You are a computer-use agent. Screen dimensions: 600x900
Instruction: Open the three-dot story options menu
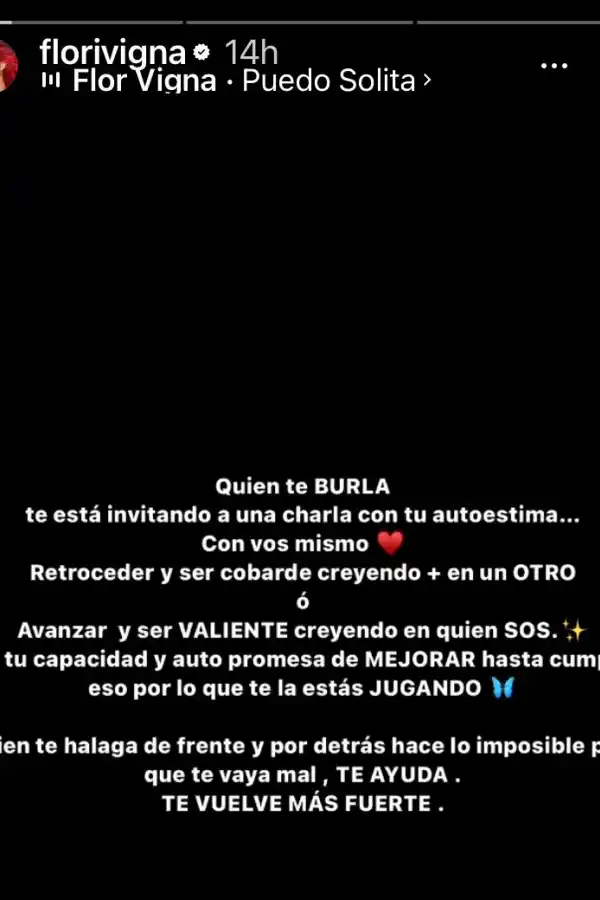553,65
